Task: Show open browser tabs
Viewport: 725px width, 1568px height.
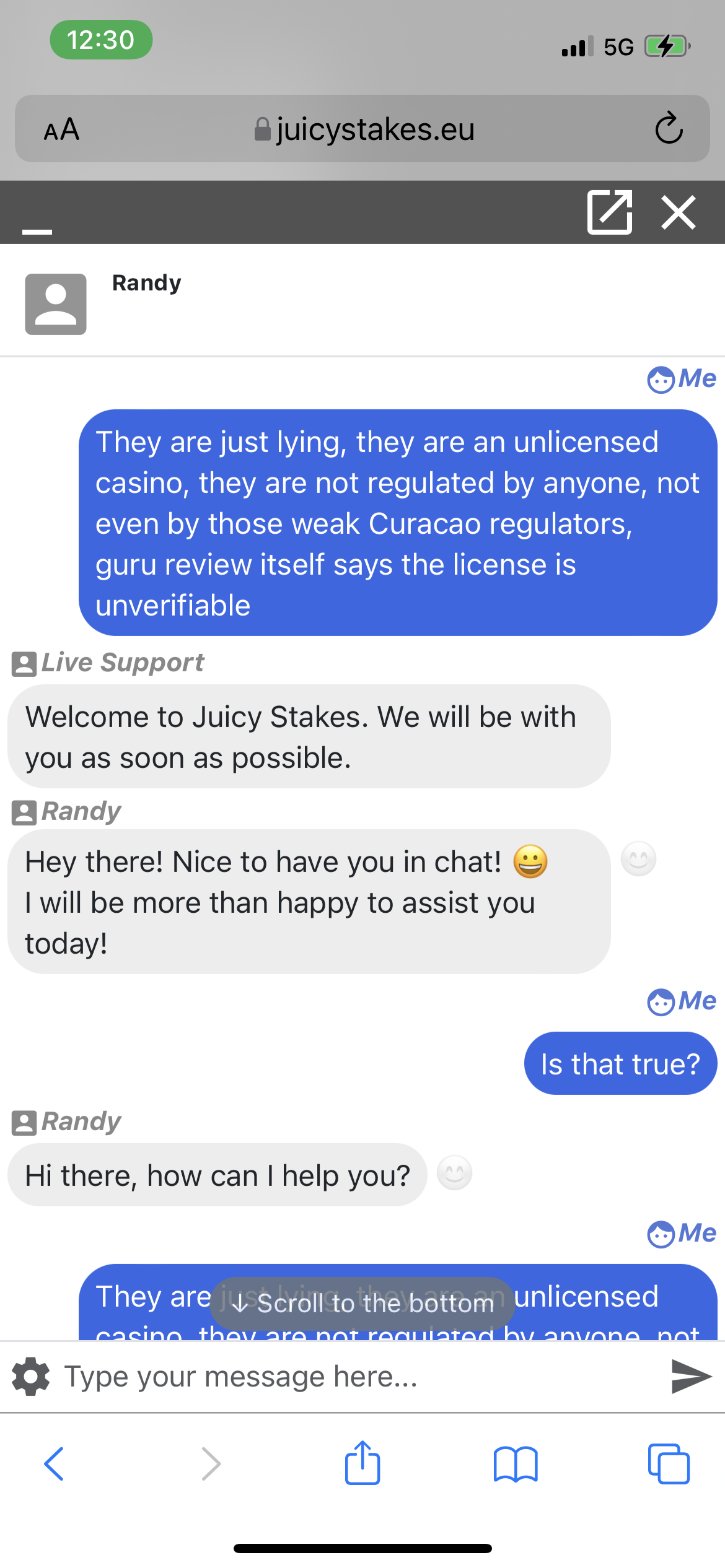Action: pyautogui.click(x=669, y=1464)
